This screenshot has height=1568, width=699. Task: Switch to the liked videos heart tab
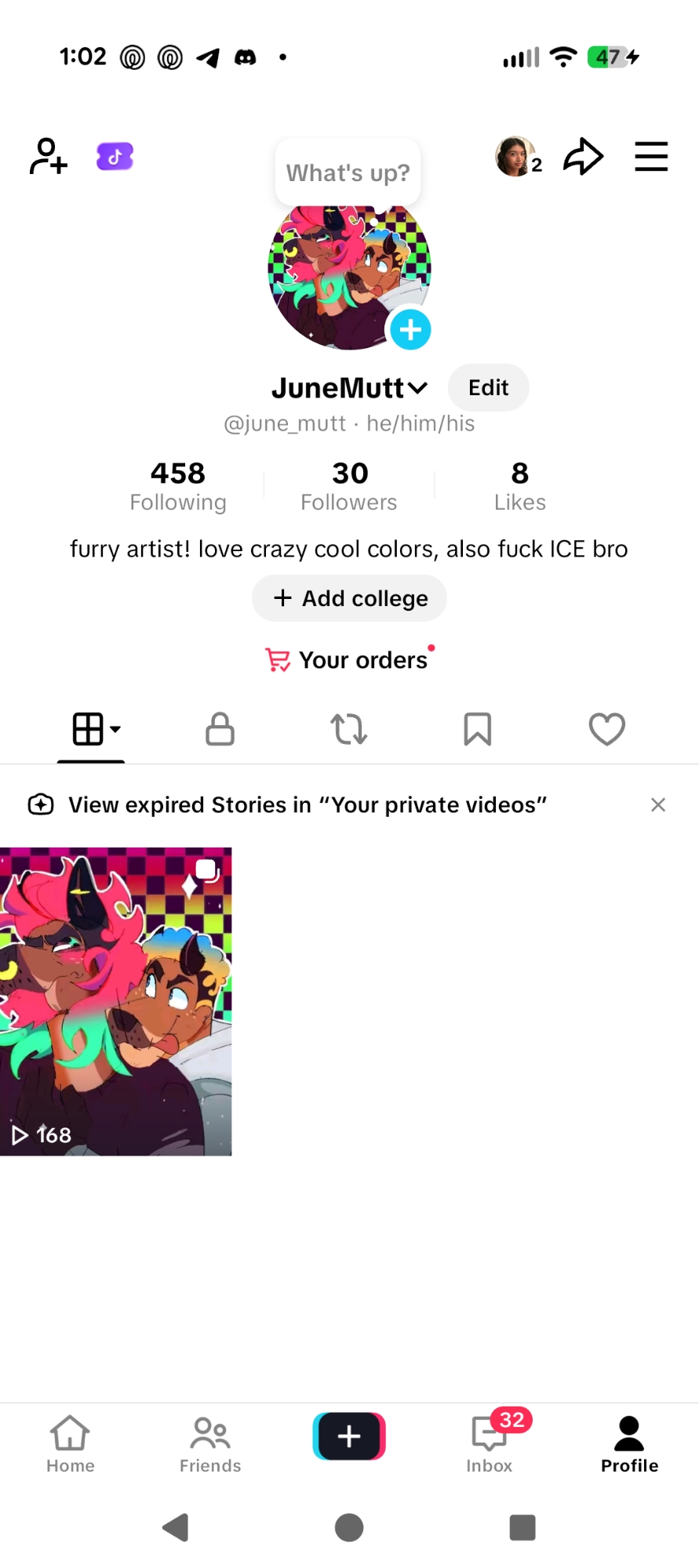(606, 729)
